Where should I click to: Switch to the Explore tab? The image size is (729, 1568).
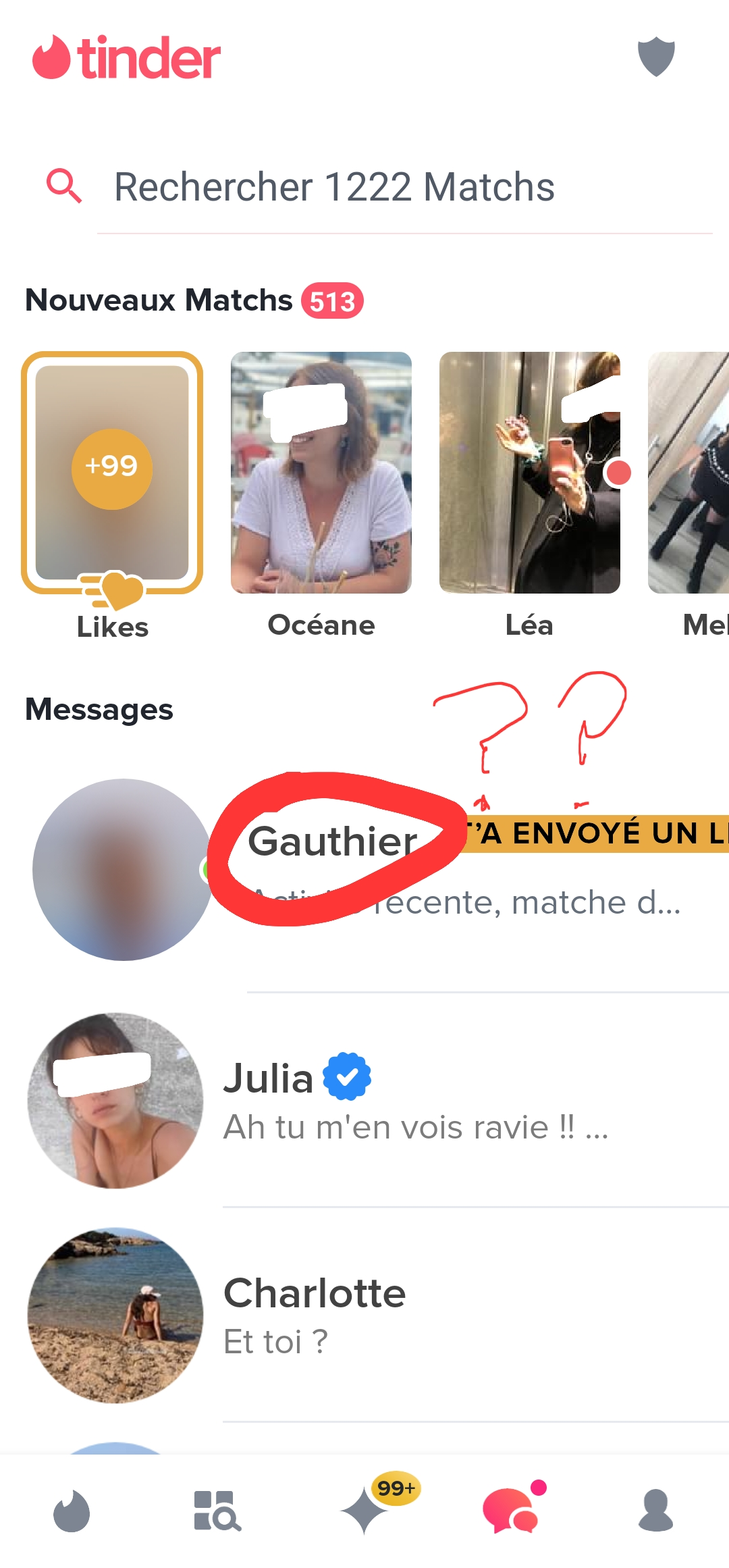point(217,1511)
